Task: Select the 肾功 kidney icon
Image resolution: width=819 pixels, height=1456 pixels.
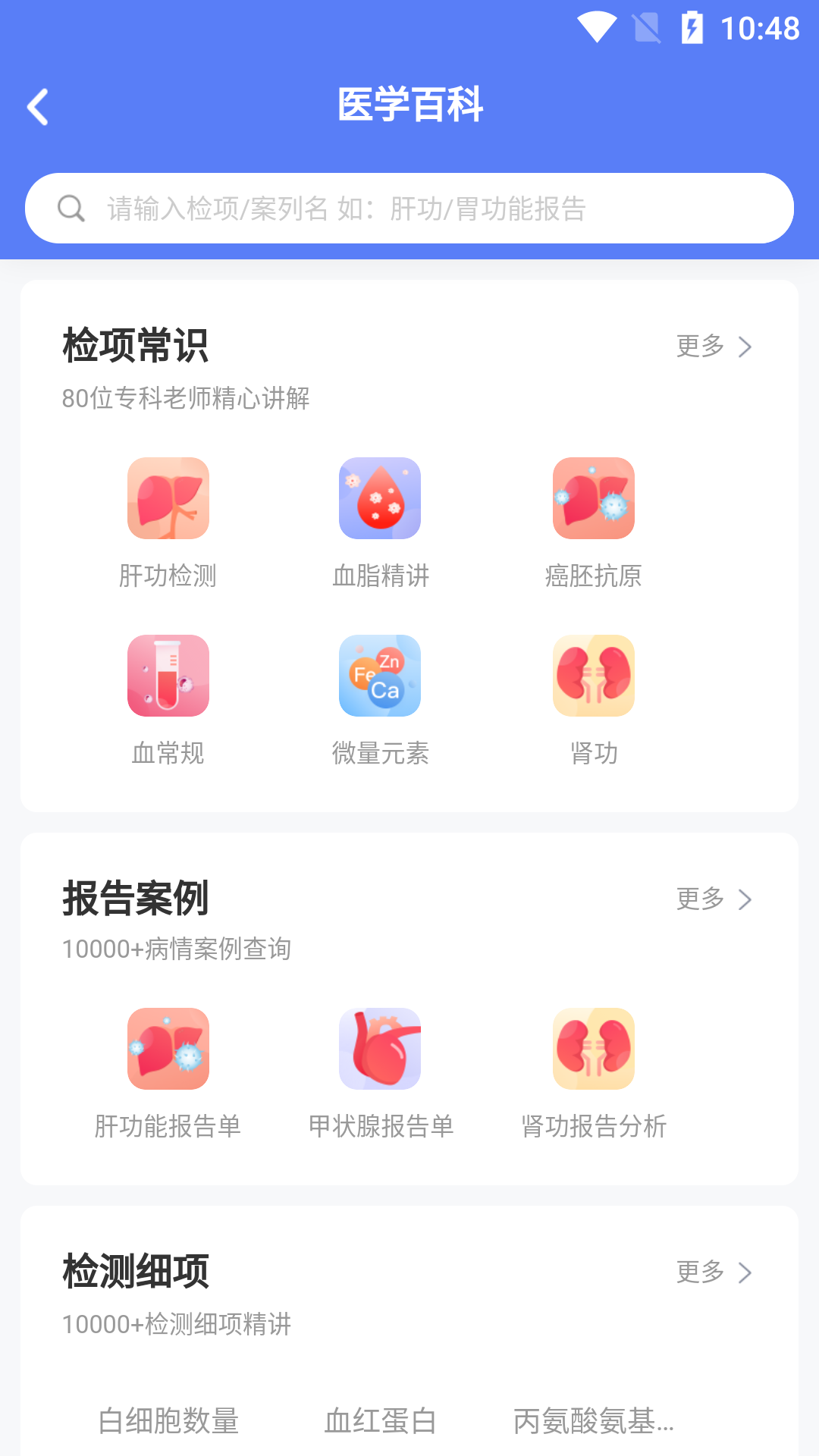Action: (594, 676)
